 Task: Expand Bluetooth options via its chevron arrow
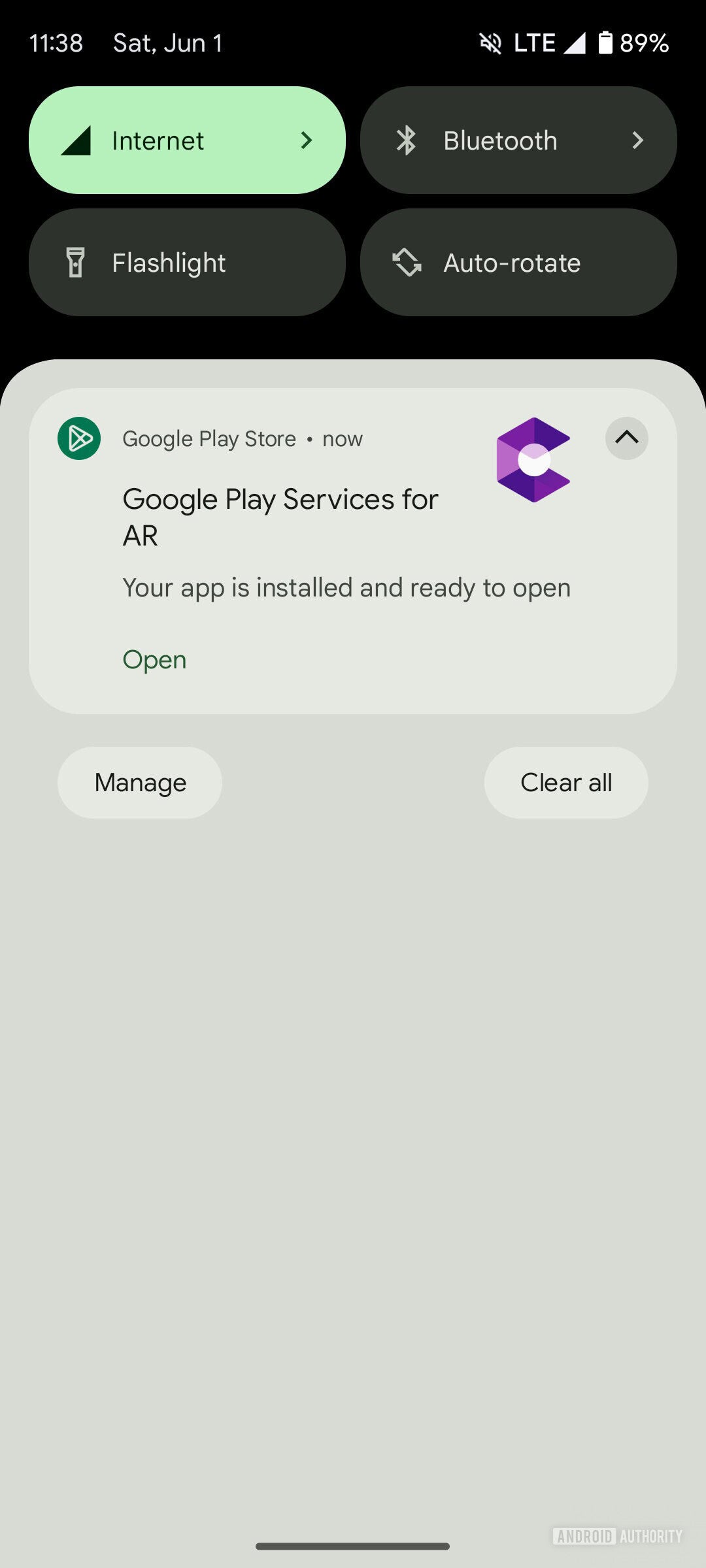pos(637,140)
